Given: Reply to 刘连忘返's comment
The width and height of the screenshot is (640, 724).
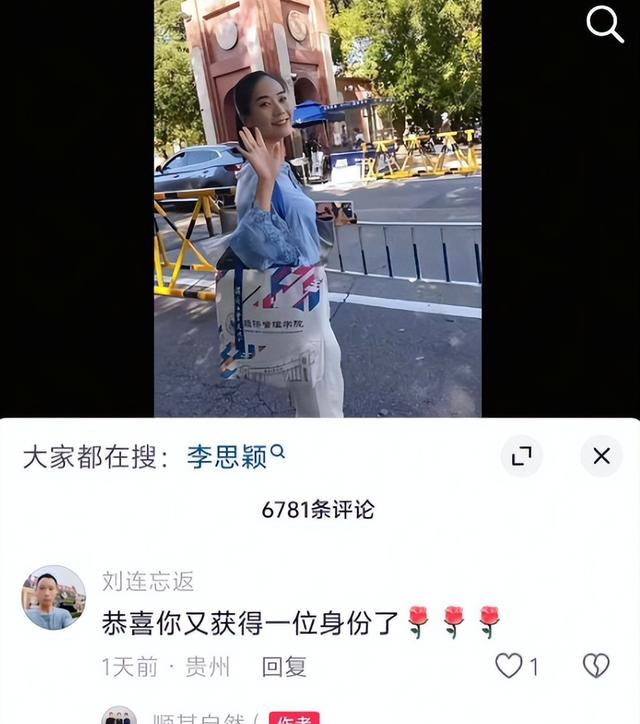Looking at the screenshot, I should pyautogui.click(x=284, y=666).
